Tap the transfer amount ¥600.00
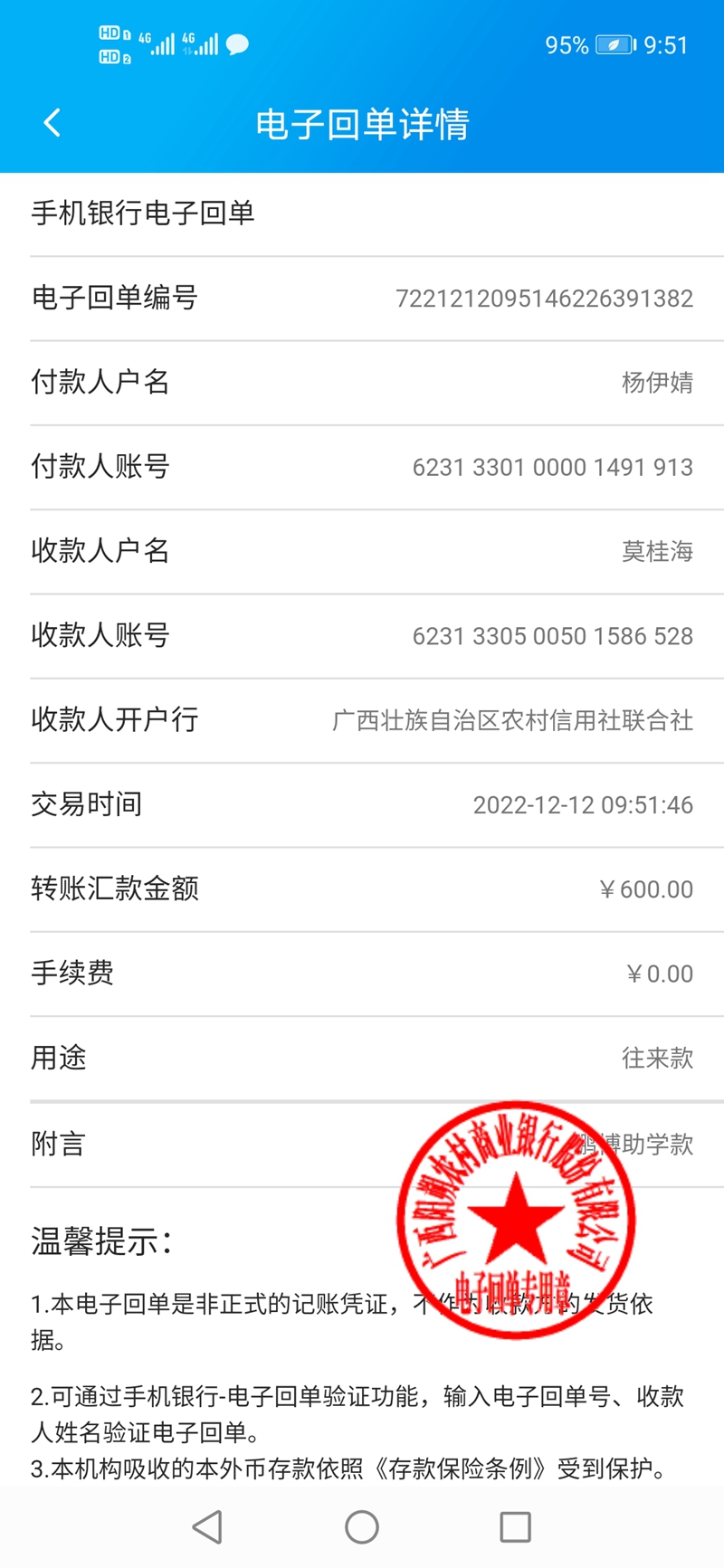The image size is (724, 1568). pyautogui.click(x=646, y=889)
